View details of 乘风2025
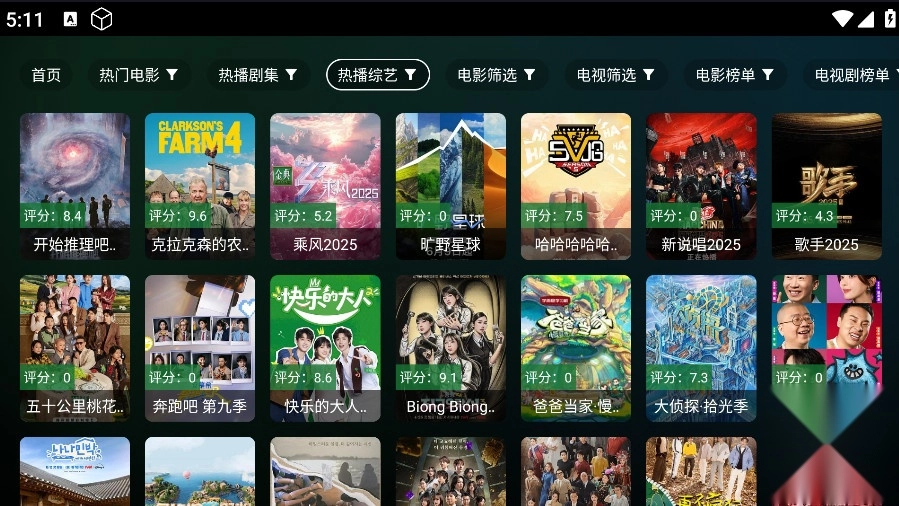The height and width of the screenshot is (506, 899). pos(325,186)
